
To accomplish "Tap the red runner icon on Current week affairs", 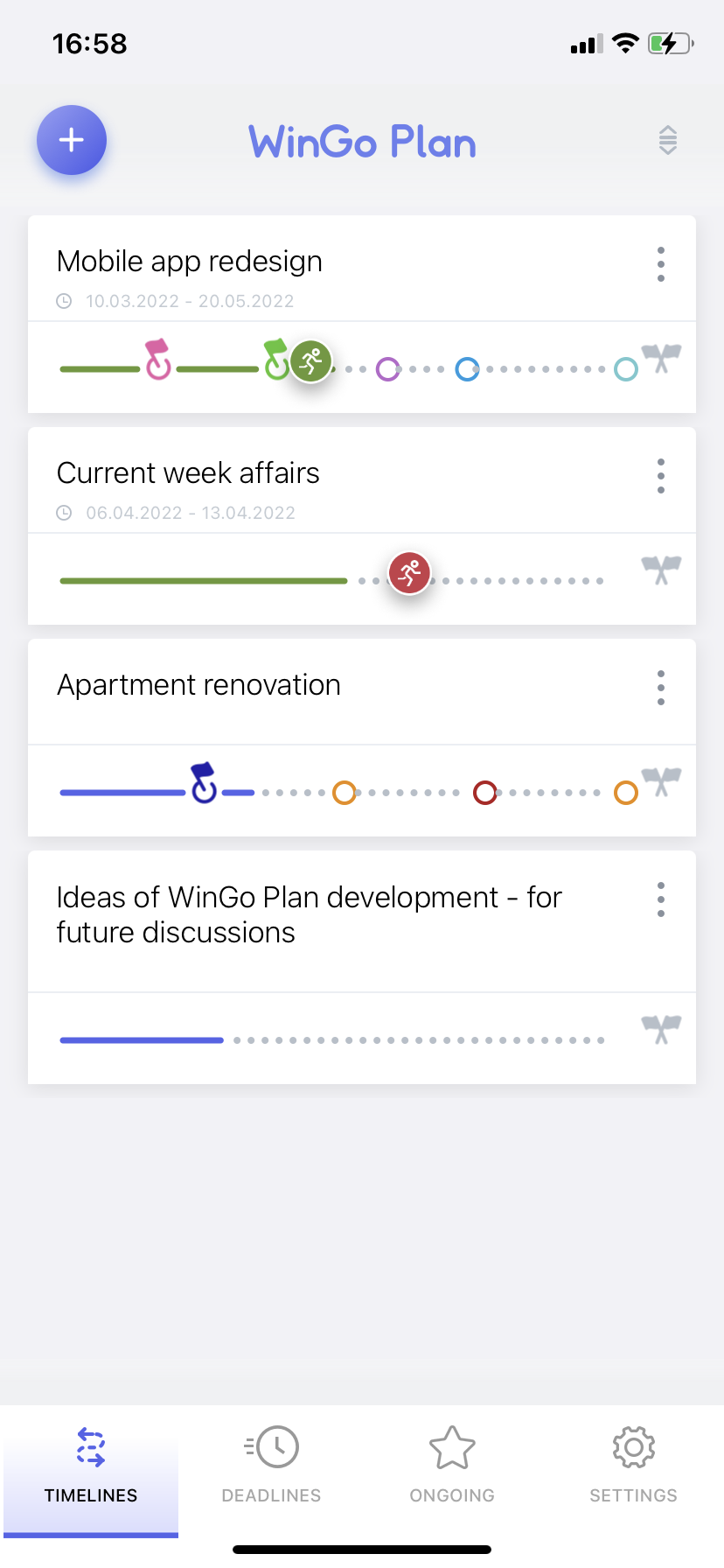I will (408, 573).
